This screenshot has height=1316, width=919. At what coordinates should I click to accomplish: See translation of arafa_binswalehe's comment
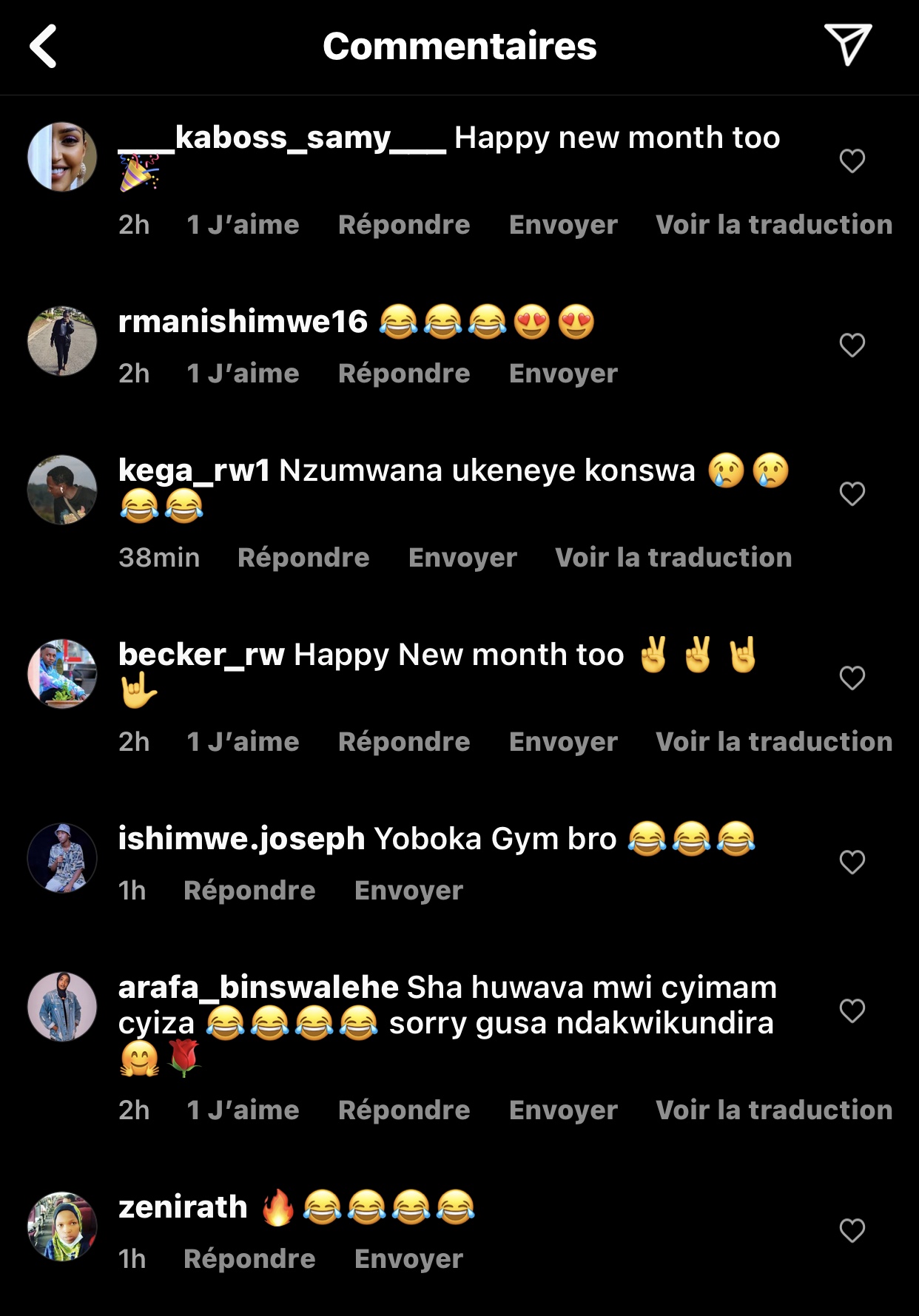click(773, 1110)
